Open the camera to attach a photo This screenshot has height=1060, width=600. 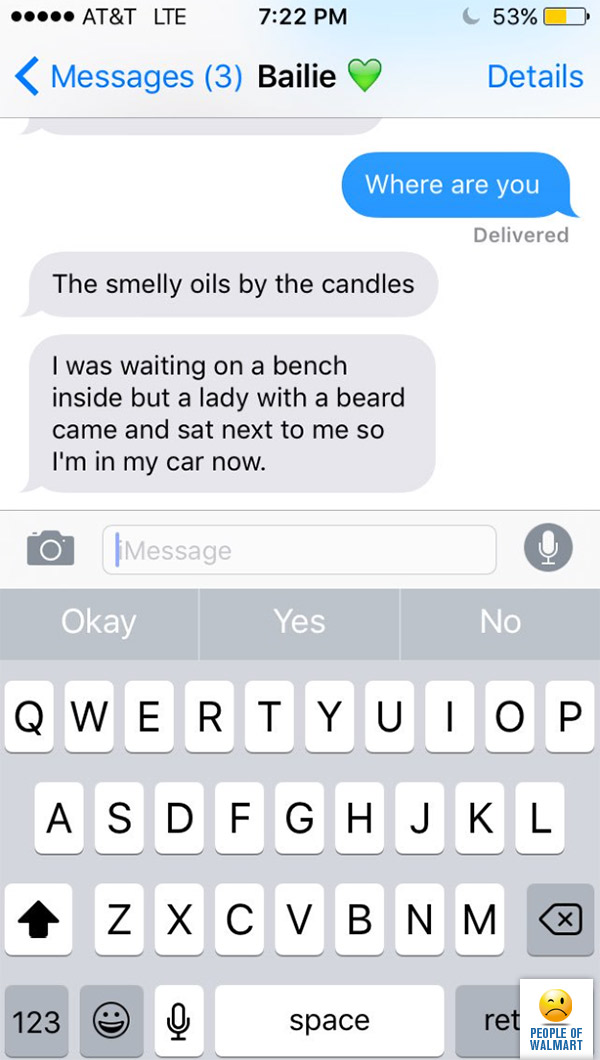pyautogui.click(x=50, y=548)
